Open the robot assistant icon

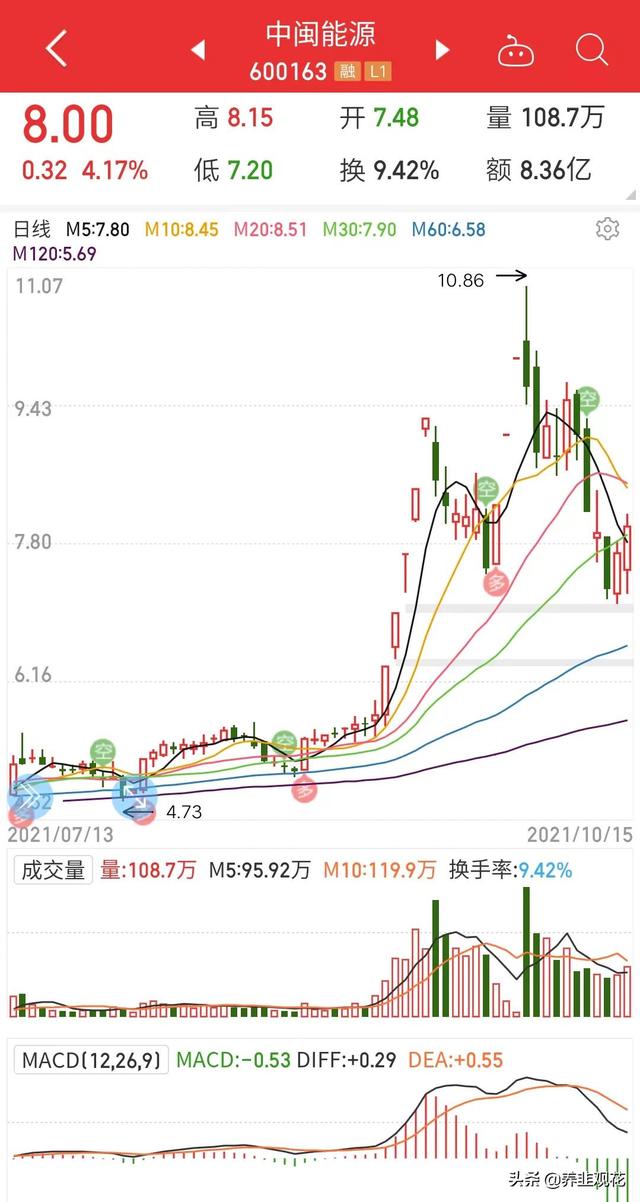[x=516, y=50]
